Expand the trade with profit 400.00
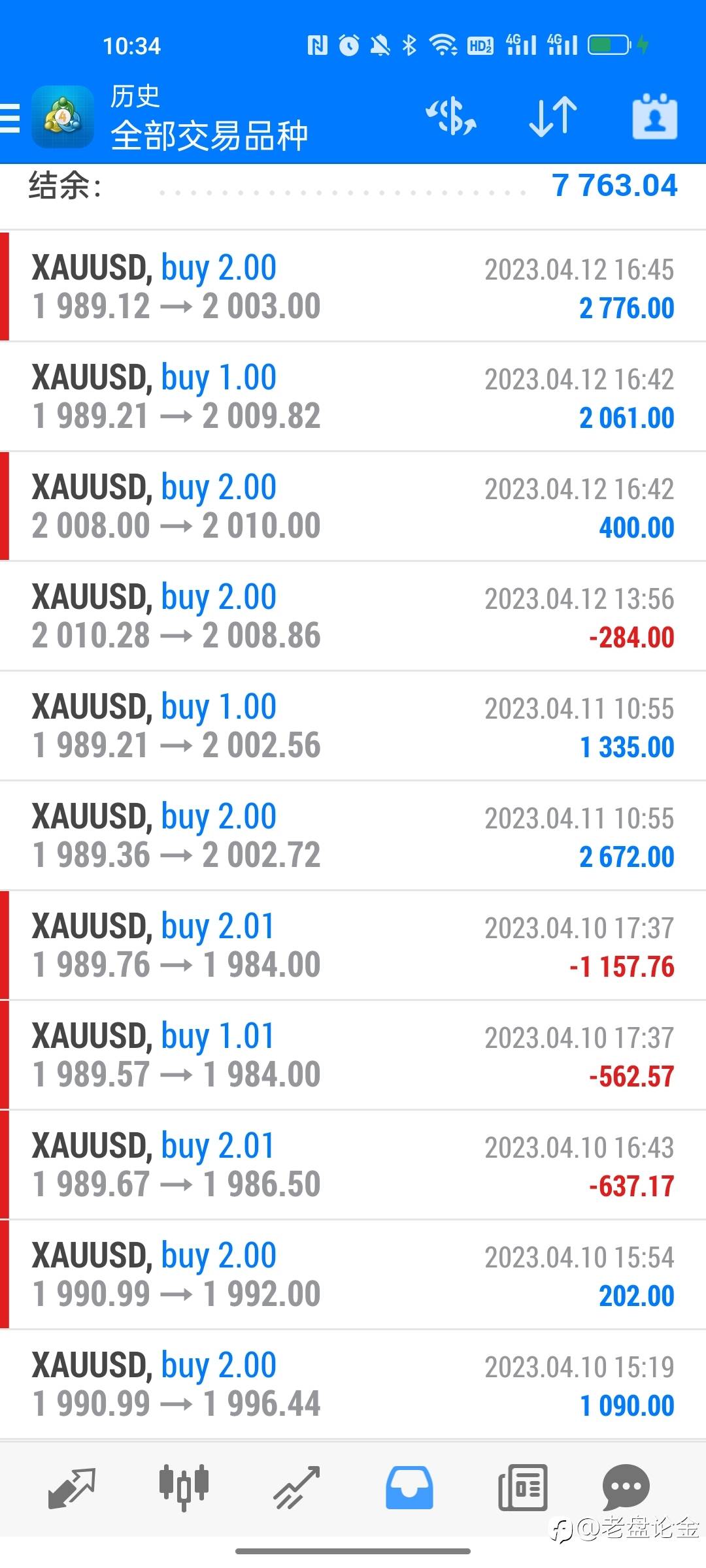 click(353, 506)
